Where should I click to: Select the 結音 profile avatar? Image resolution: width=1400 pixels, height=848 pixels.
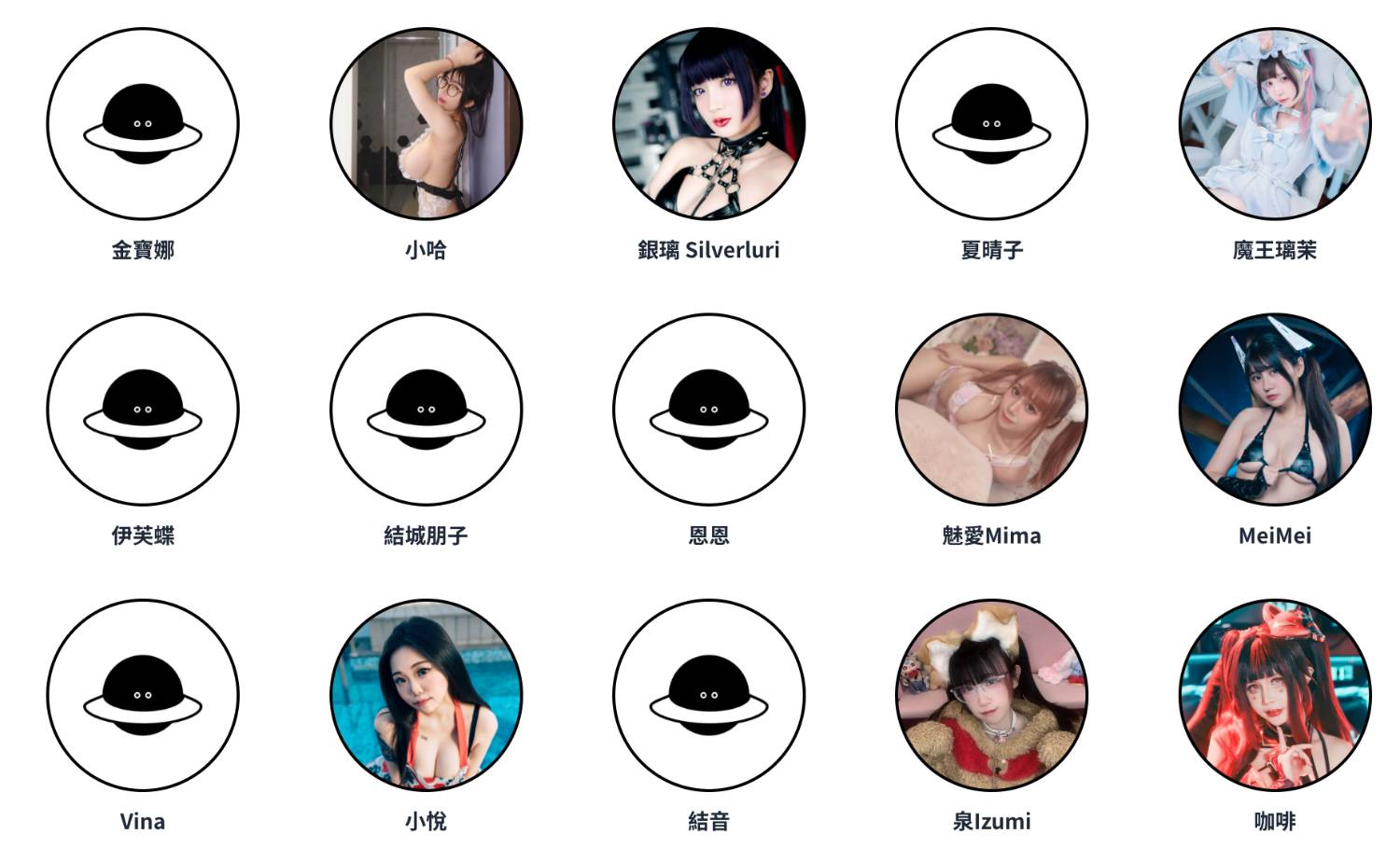tap(708, 695)
